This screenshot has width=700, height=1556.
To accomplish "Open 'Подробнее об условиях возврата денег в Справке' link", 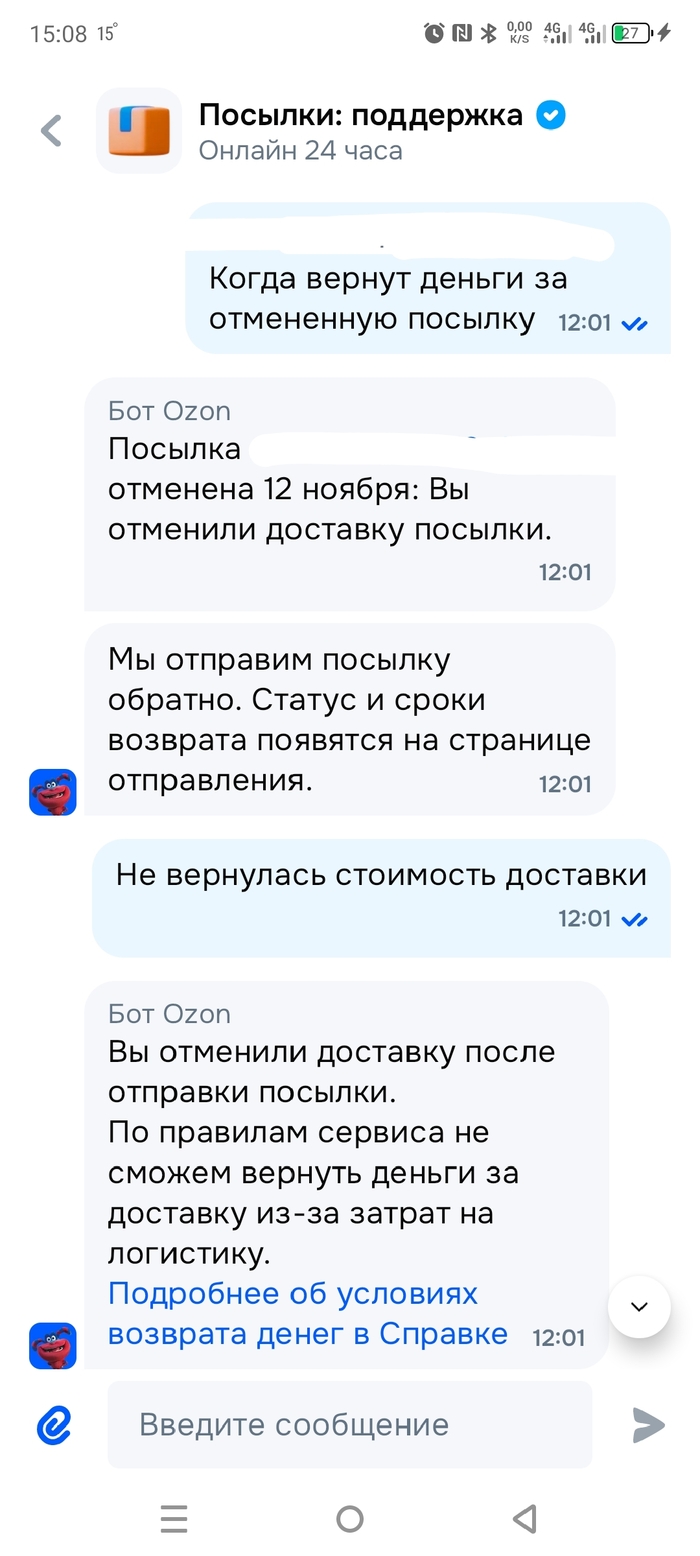I will click(306, 1314).
